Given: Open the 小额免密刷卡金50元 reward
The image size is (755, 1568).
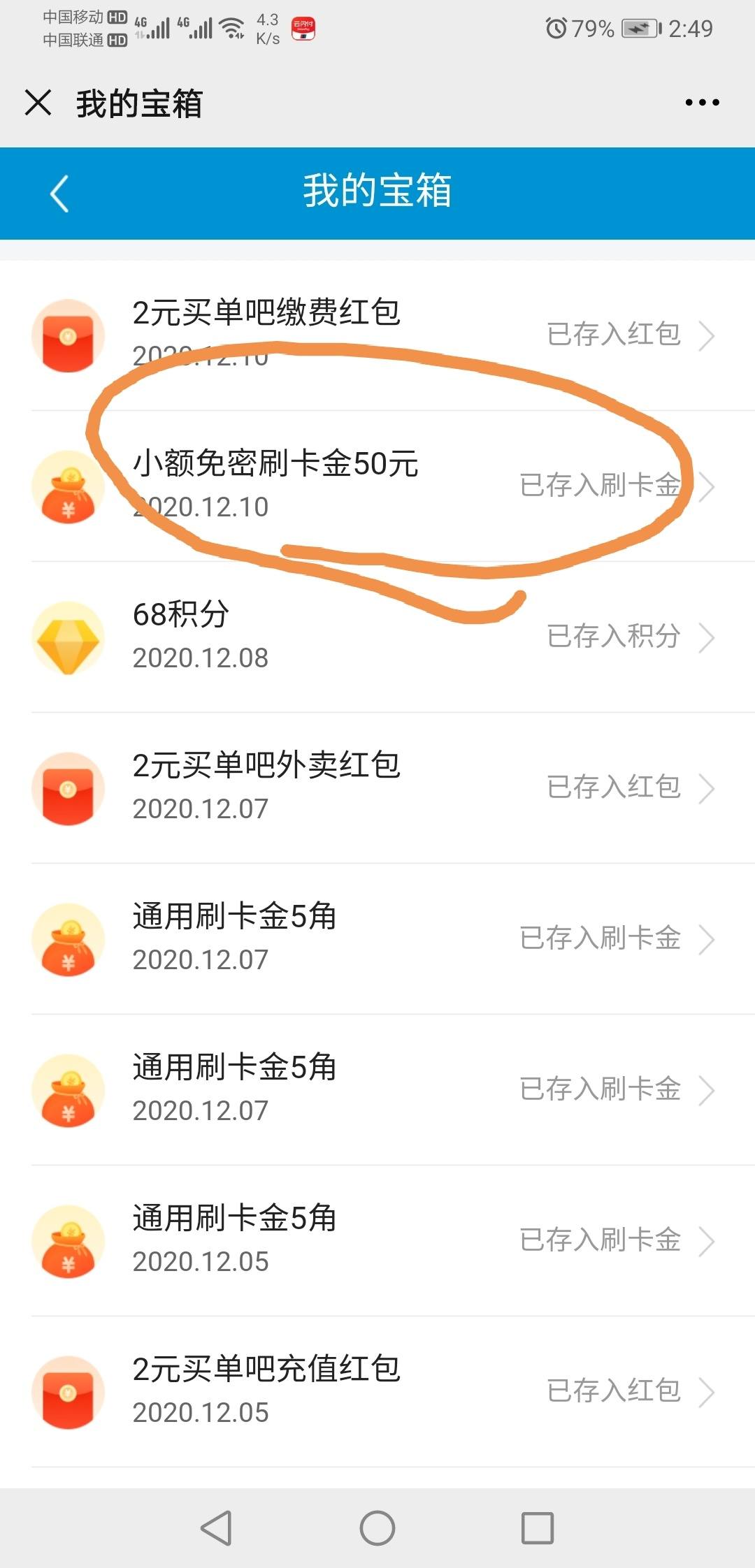Looking at the screenshot, I should point(377,486).
